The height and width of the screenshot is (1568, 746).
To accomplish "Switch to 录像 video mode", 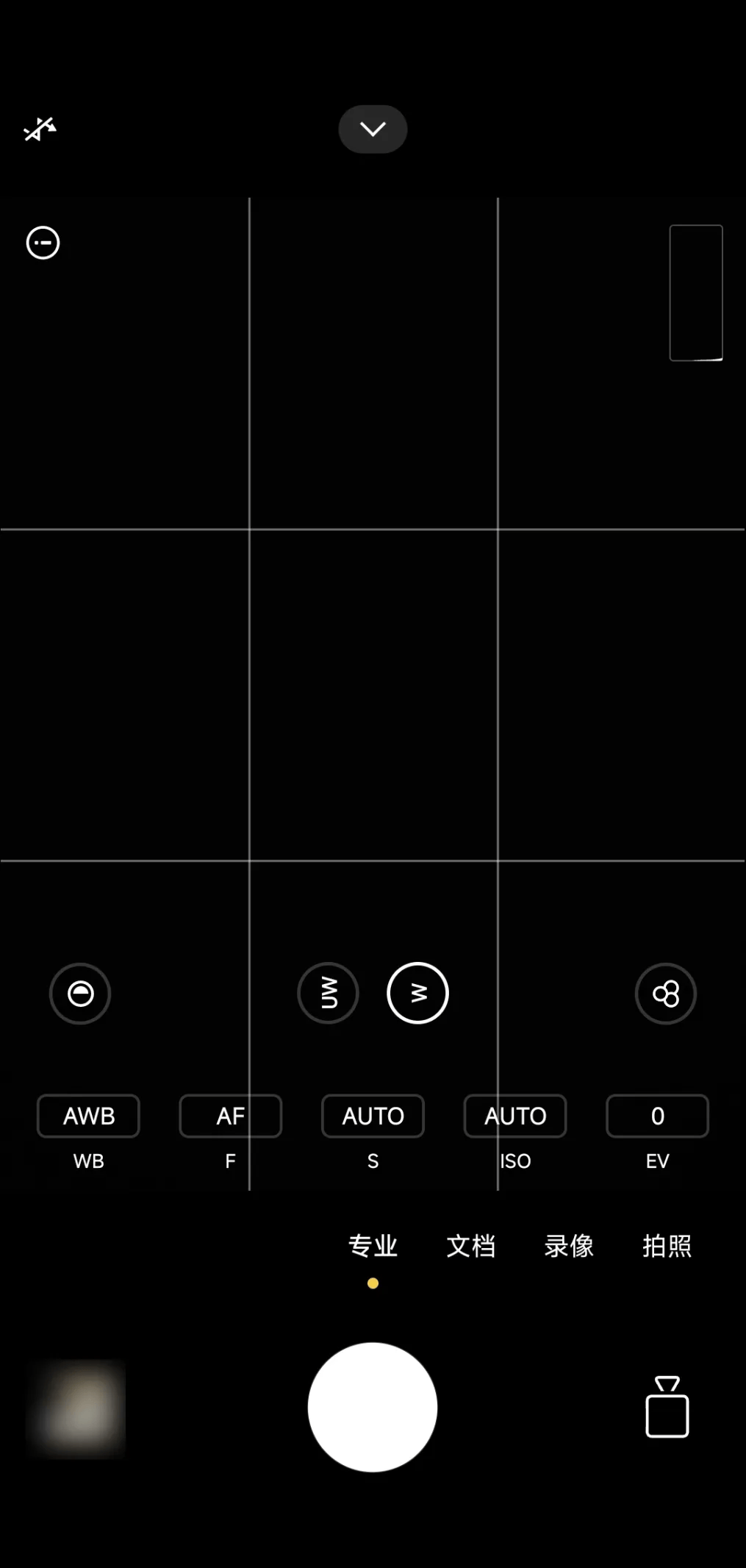I will [x=569, y=1246].
